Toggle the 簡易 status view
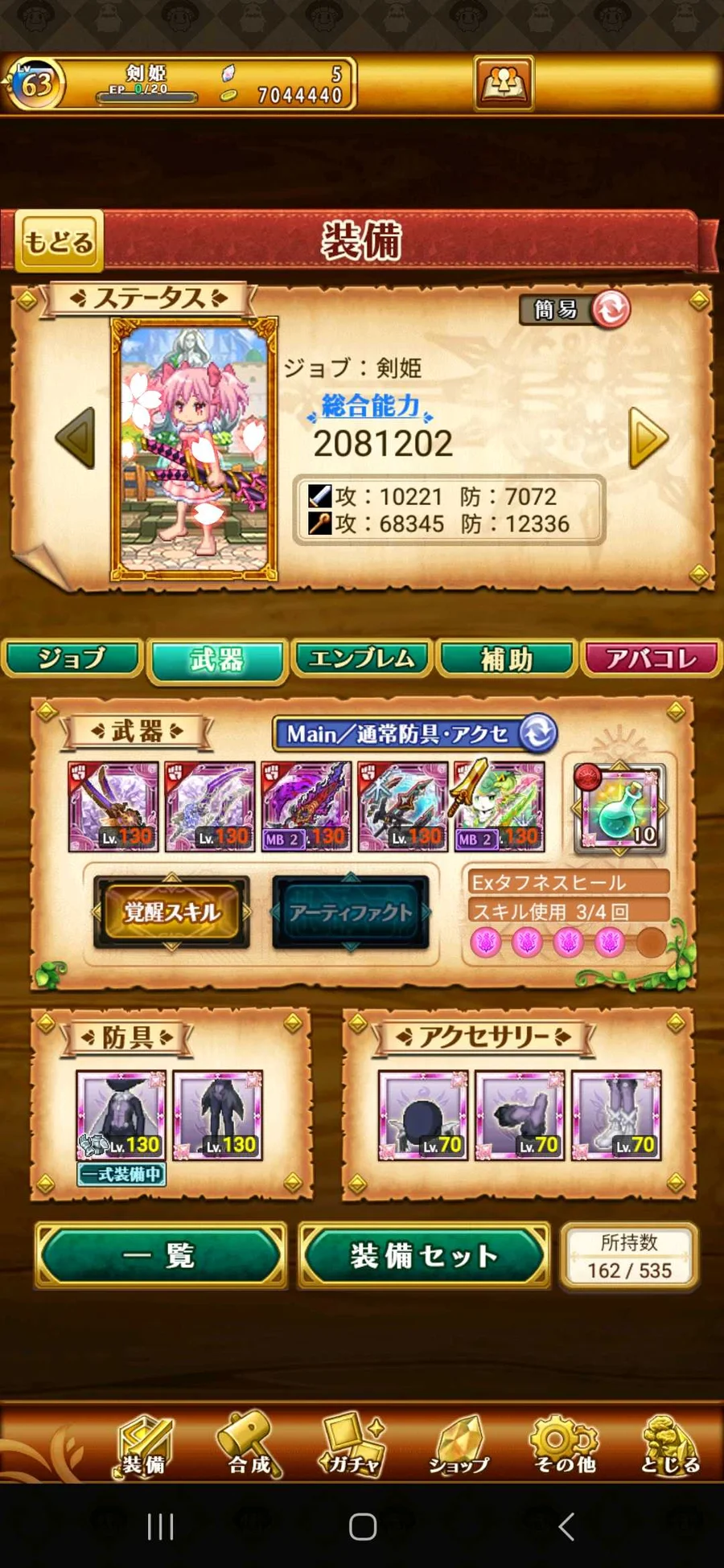 pyautogui.click(x=574, y=310)
